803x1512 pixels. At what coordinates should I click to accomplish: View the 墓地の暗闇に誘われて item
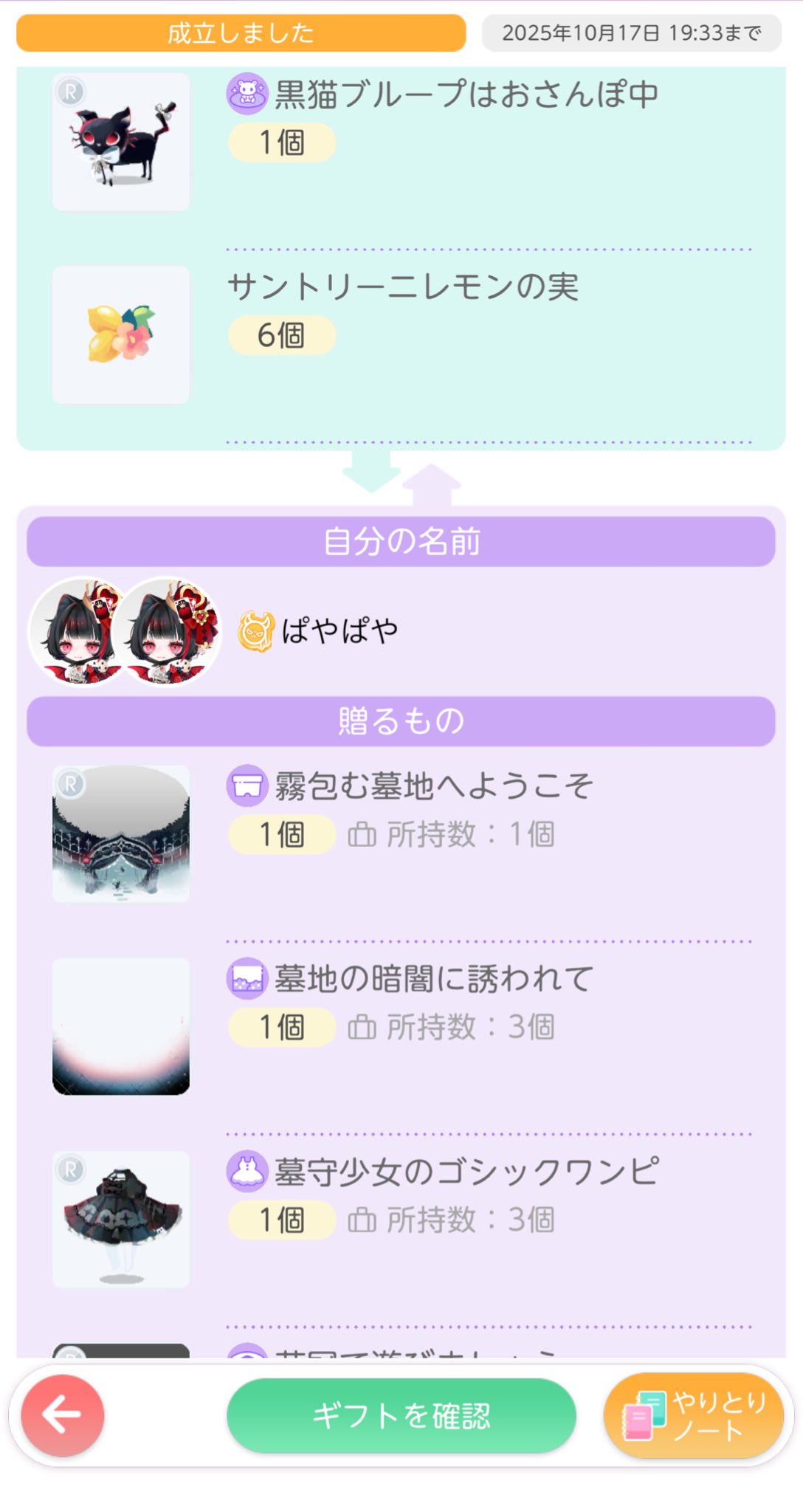(x=121, y=1026)
